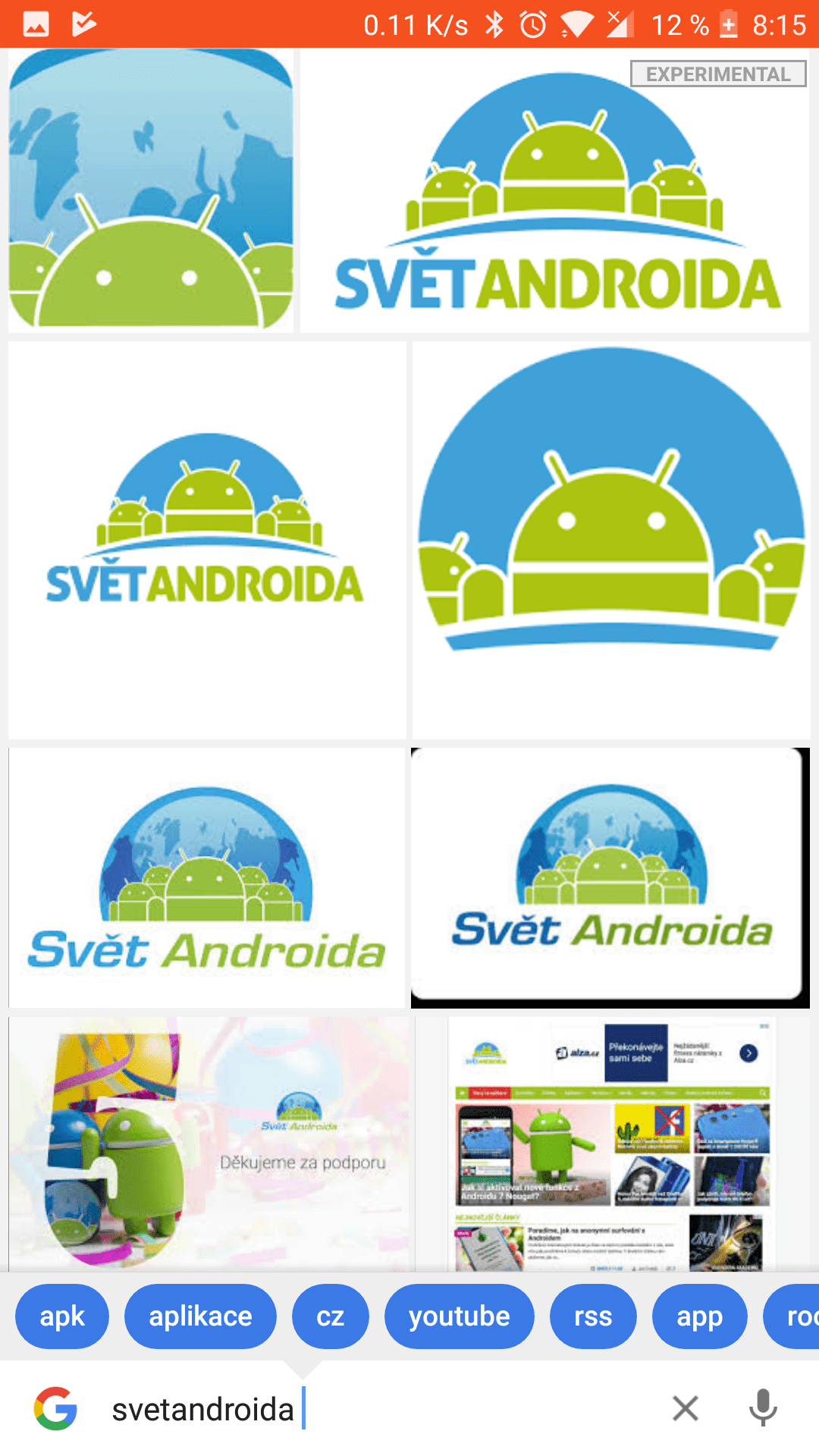Clear the svetandroida search text

[686, 1409]
